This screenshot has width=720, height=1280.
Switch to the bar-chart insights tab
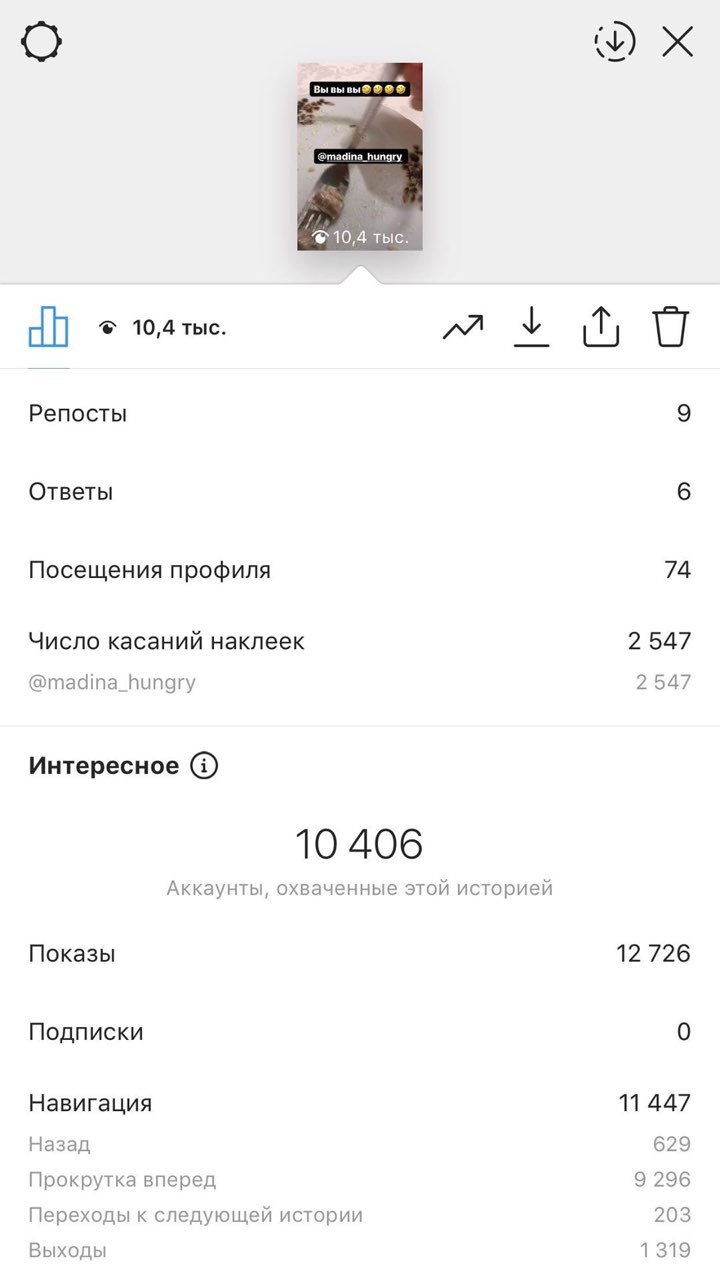[x=48, y=326]
